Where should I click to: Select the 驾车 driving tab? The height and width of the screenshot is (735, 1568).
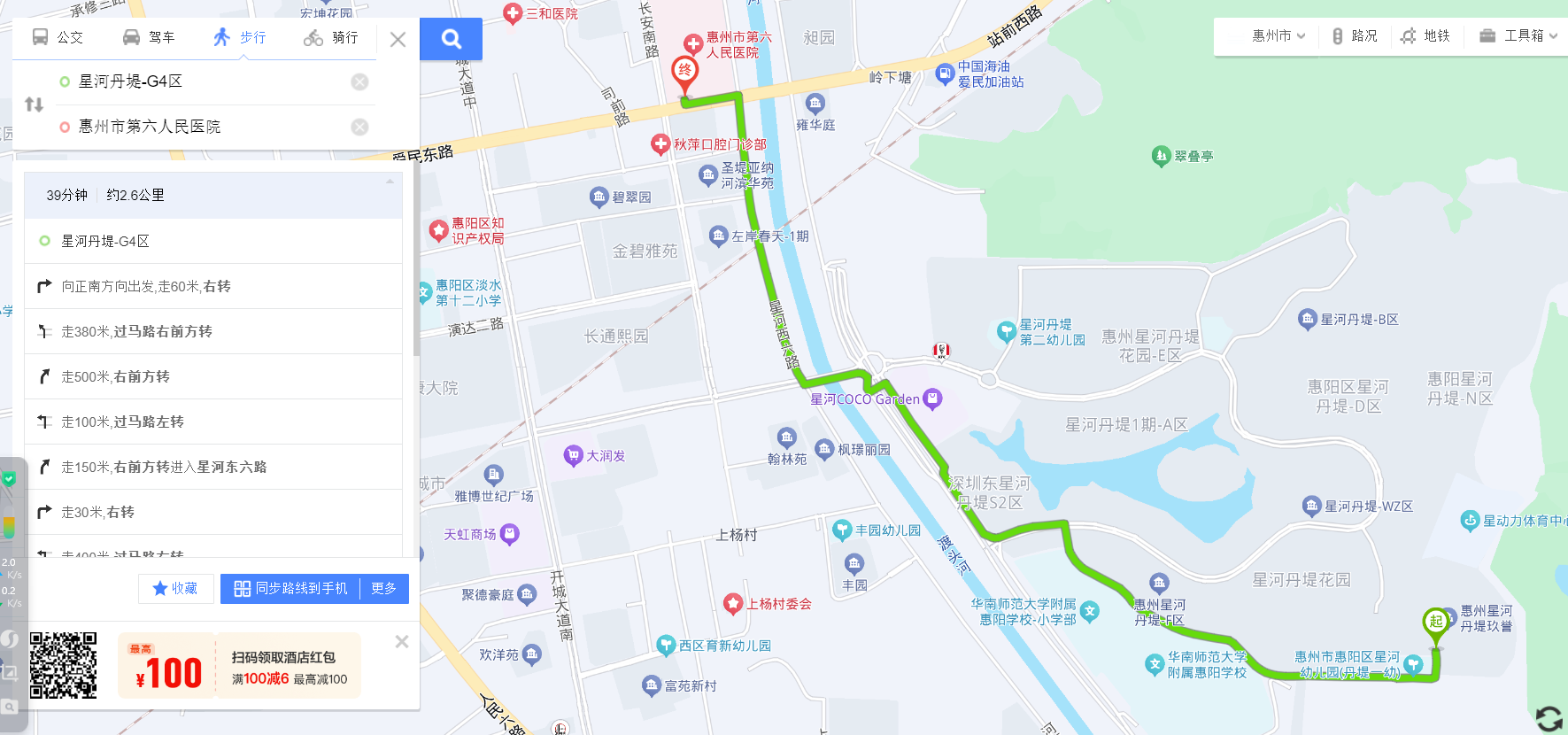(x=149, y=37)
